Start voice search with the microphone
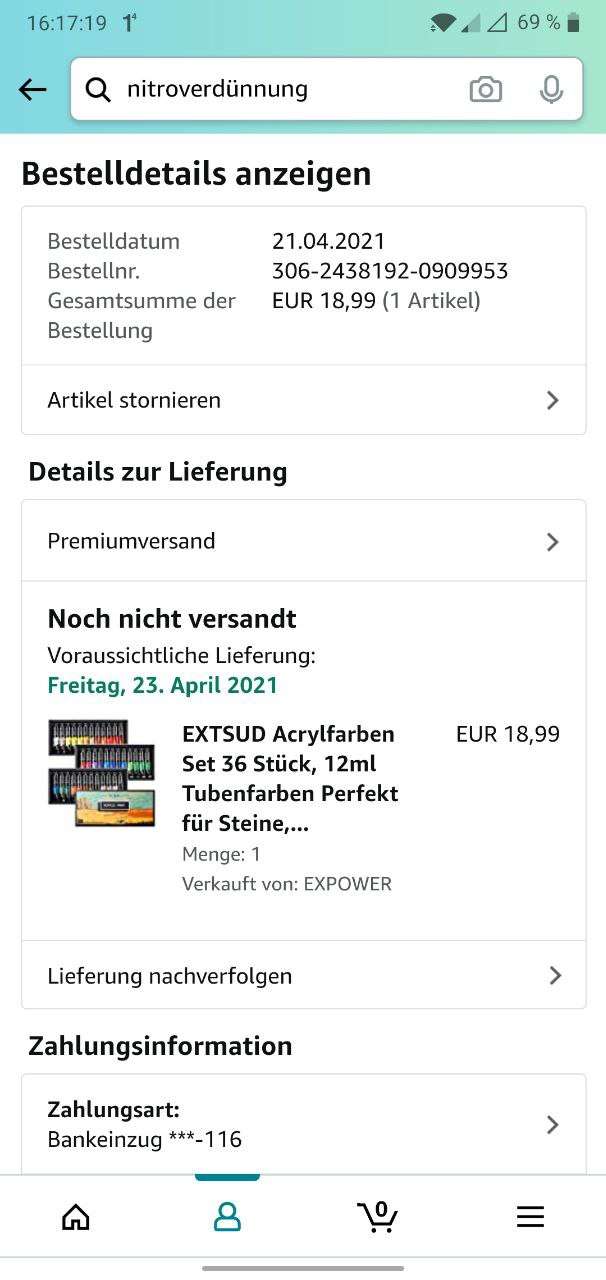606x1280 pixels. 551,90
